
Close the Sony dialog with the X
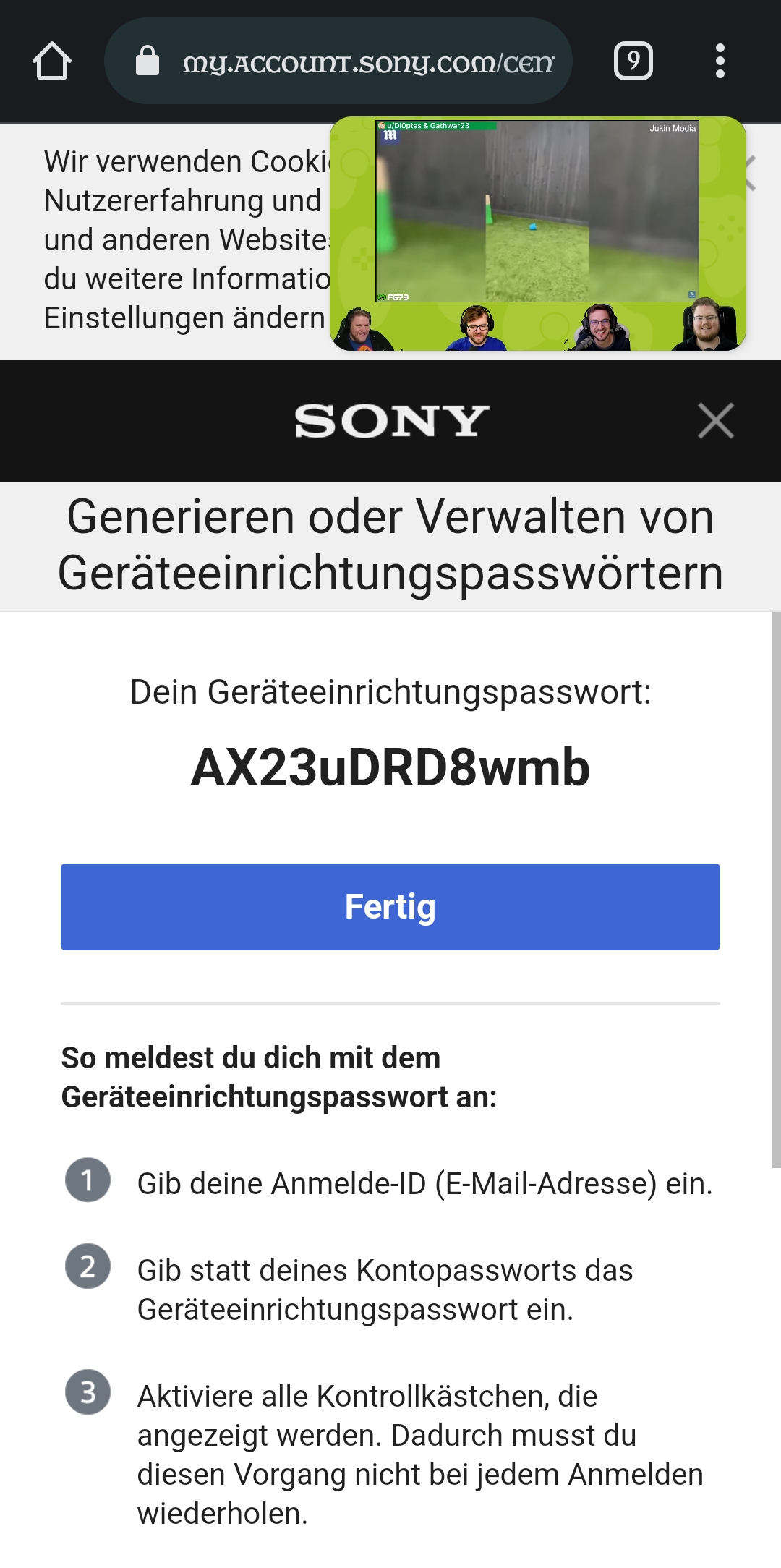point(715,421)
